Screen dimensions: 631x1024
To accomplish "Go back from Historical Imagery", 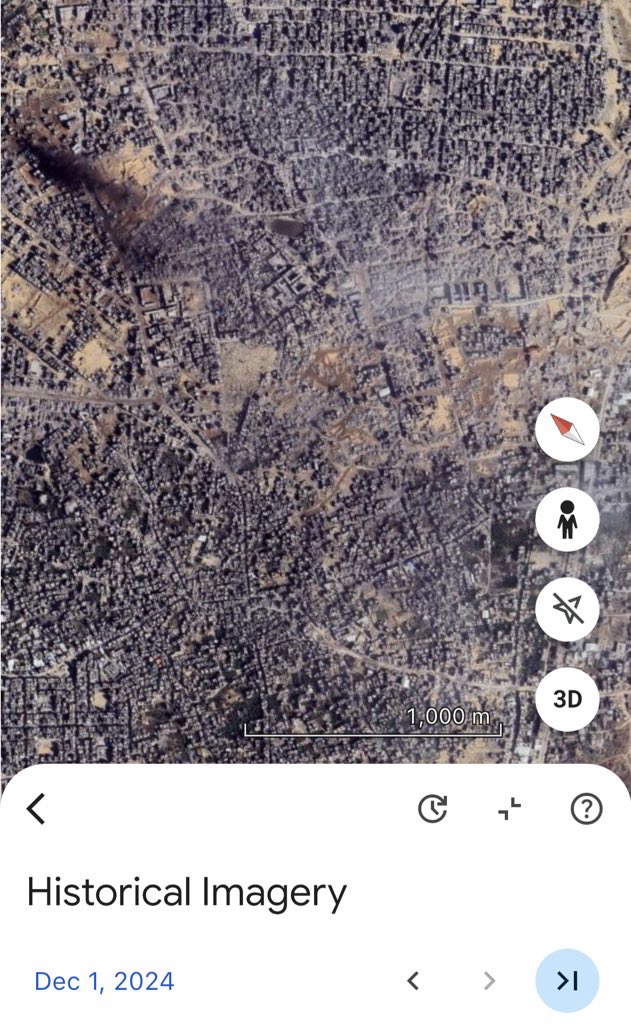I will (37, 808).
